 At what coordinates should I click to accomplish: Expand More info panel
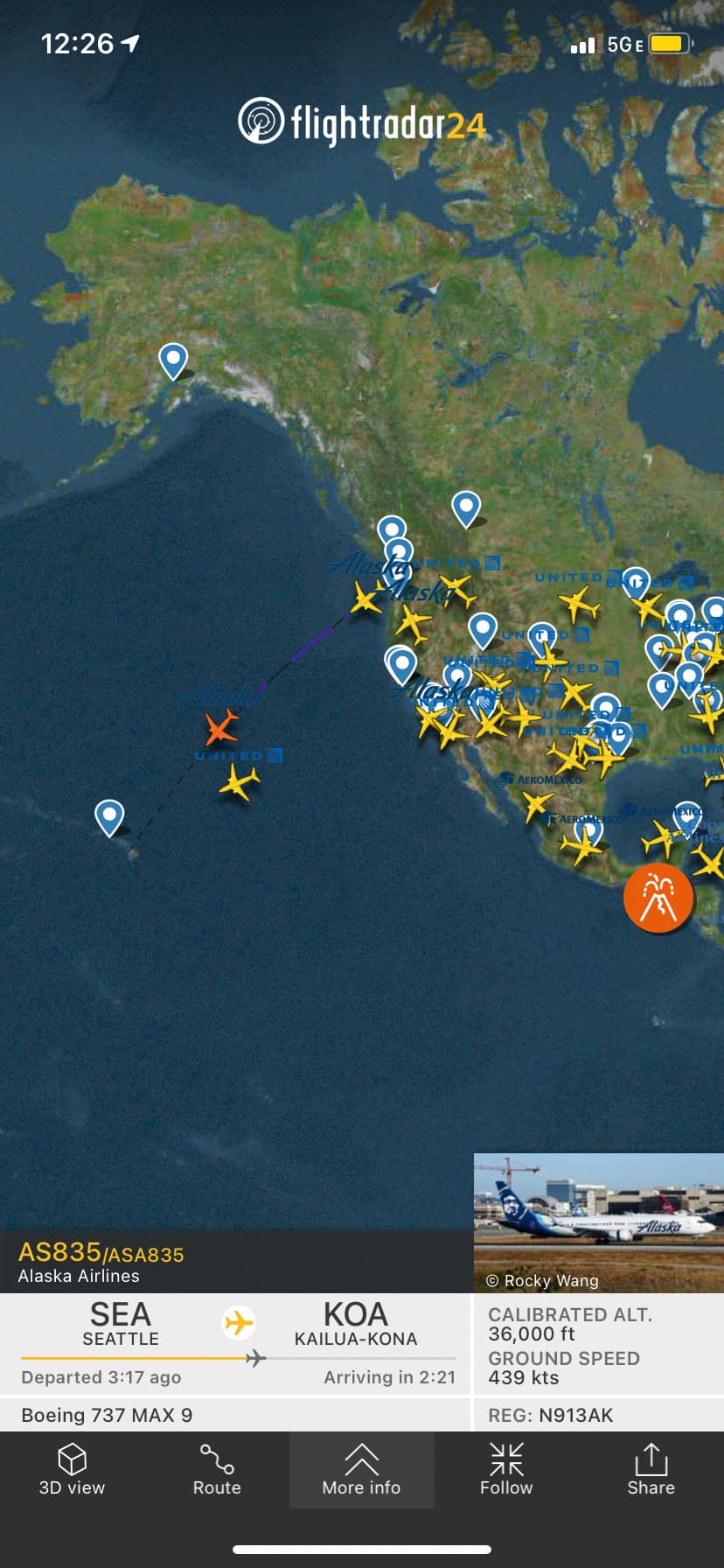pyautogui.click(x=361, y=1470)
